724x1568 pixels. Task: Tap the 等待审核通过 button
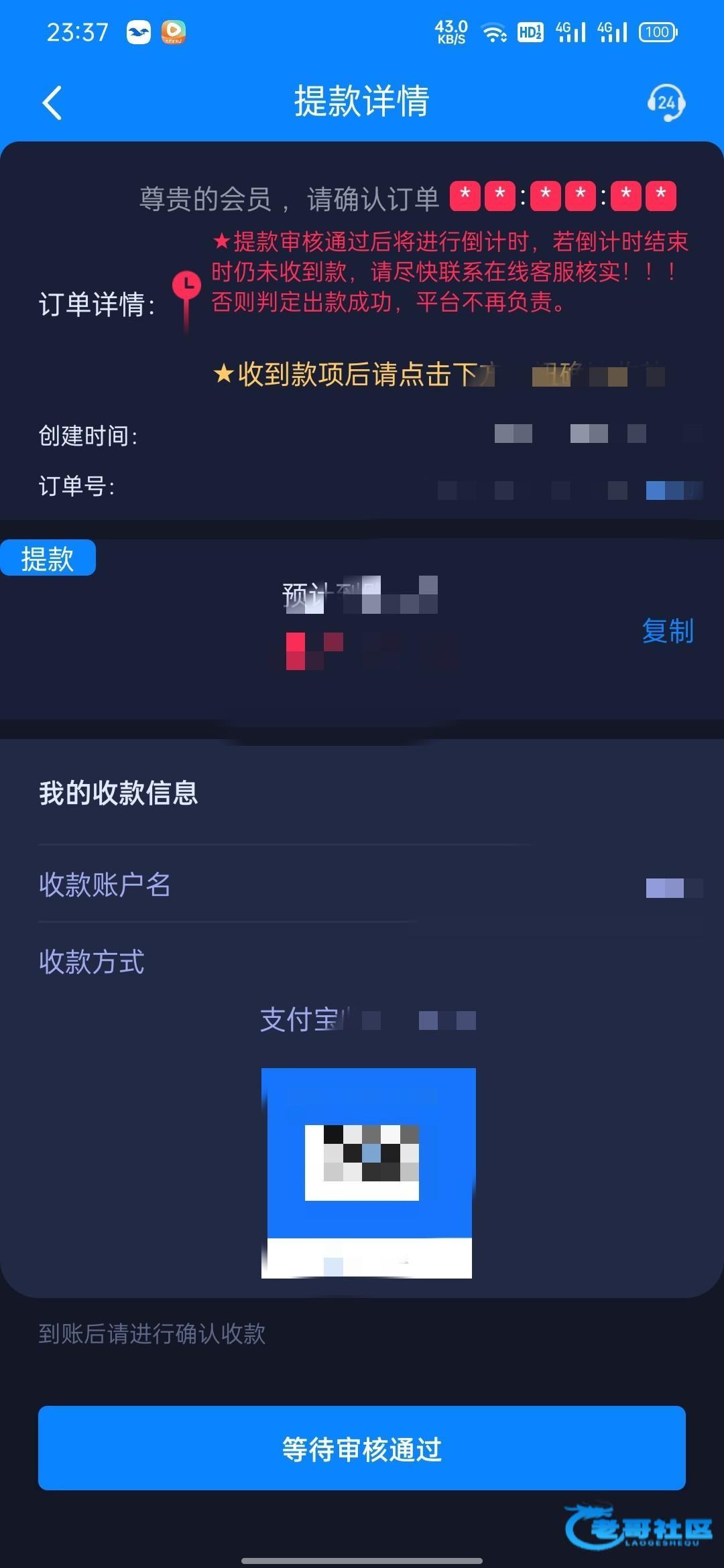click(x=362, y=1449)
